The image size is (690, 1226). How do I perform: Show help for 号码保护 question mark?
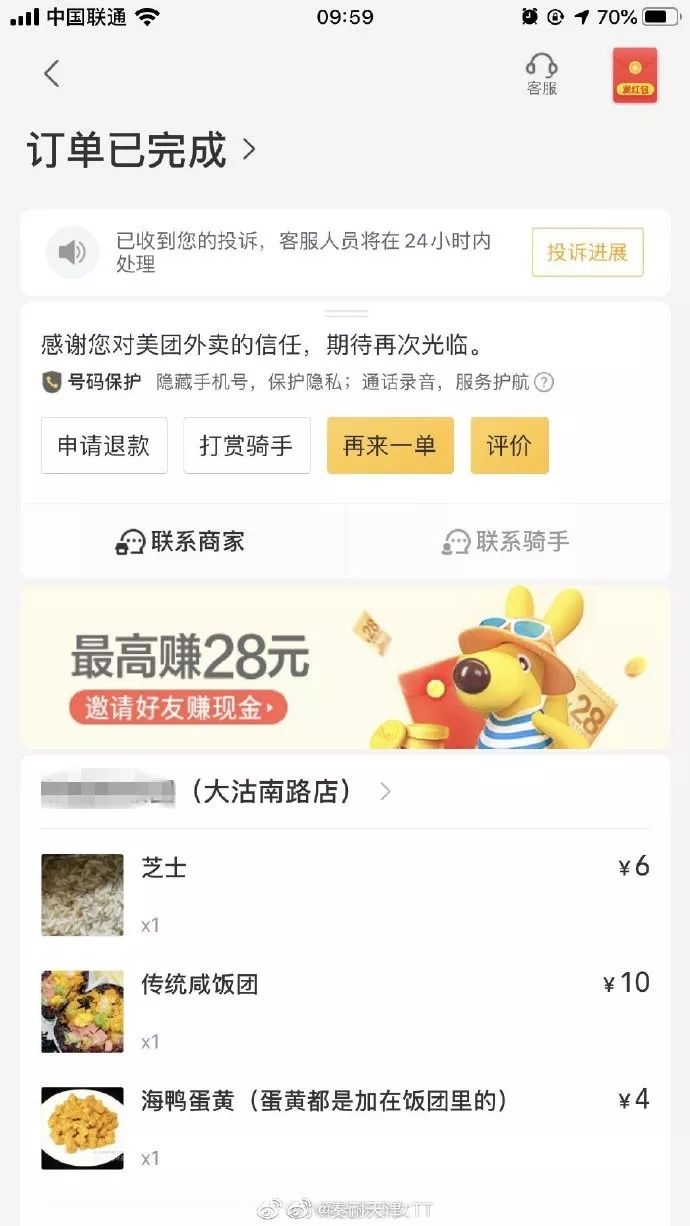(544, 382)
